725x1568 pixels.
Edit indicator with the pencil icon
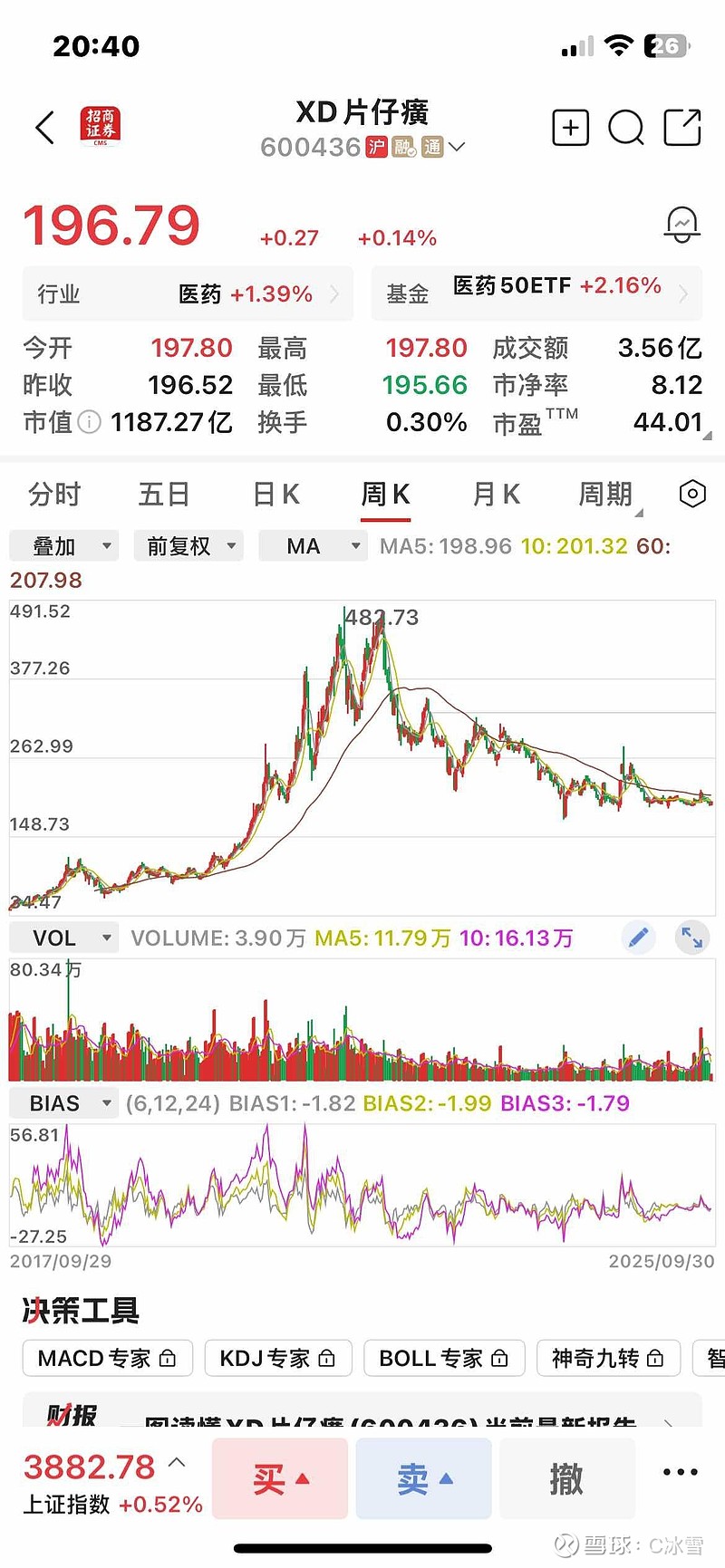point(639,938)
